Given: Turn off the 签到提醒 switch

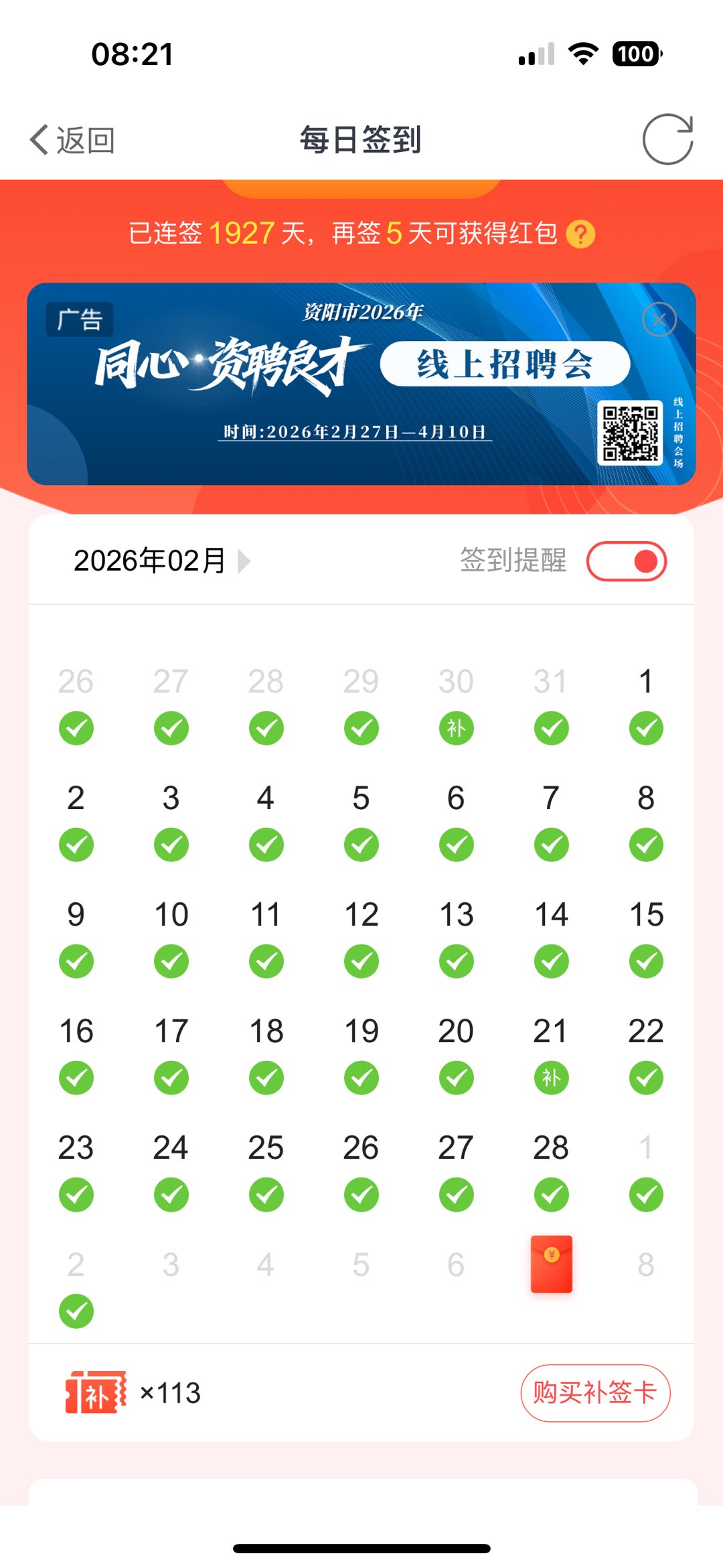Looking at the screenshot, I should (627, 561).
